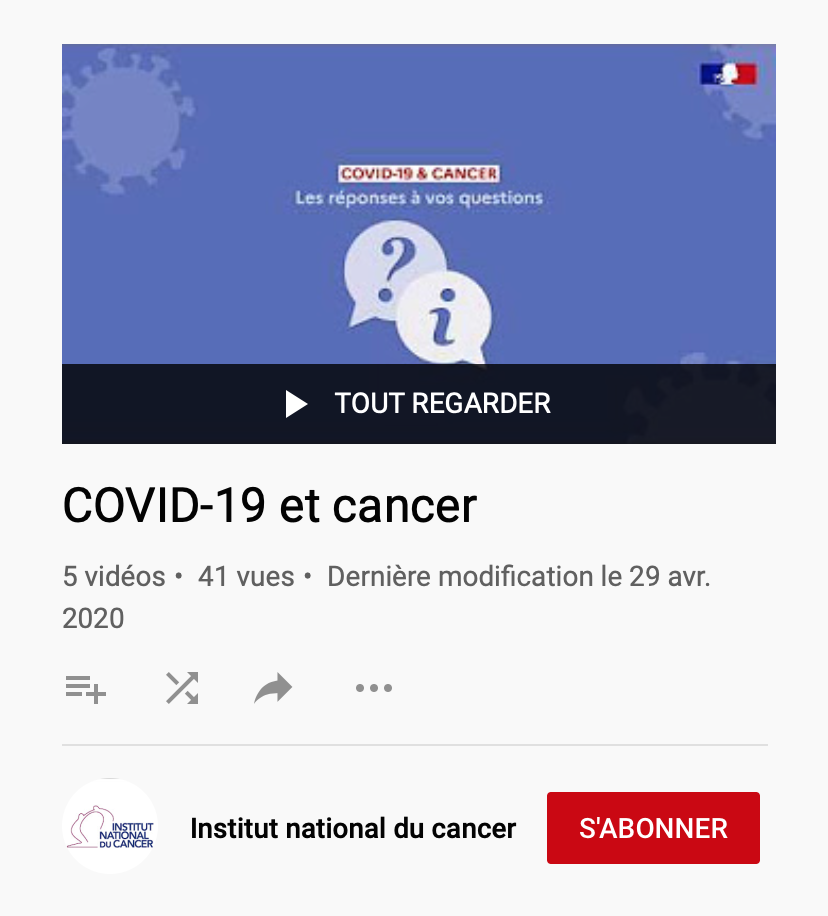Open Institut national du cancer channel
The height and width of the screenshot is (916, 828).
[x=352, y=829]
